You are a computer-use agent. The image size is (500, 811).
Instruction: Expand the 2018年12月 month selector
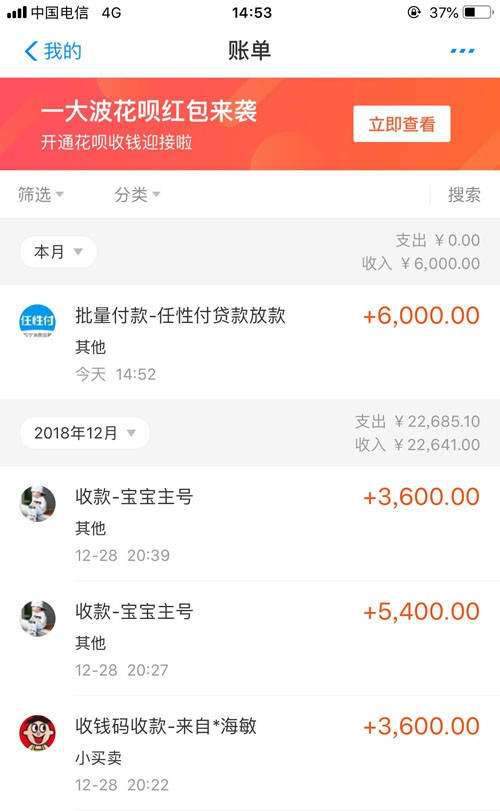(x=85, y=433)
